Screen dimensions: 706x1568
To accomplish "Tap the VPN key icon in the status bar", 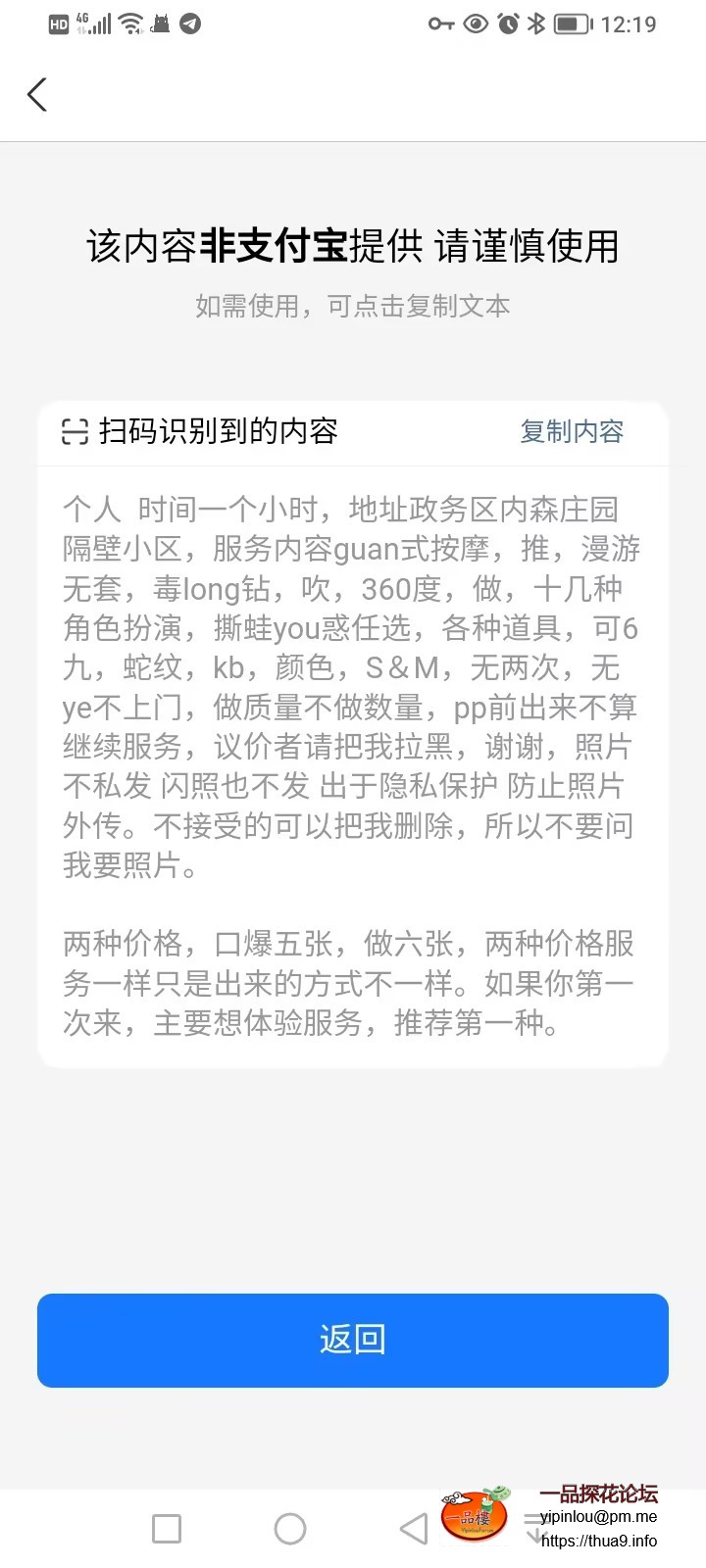I will pyautogui.click(x=440, y=24).
